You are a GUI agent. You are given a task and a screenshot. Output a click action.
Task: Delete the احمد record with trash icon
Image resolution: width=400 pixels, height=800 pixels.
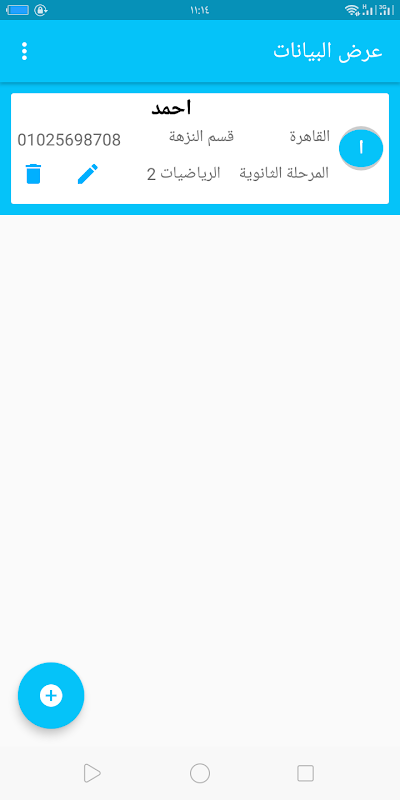pos(33,173)
